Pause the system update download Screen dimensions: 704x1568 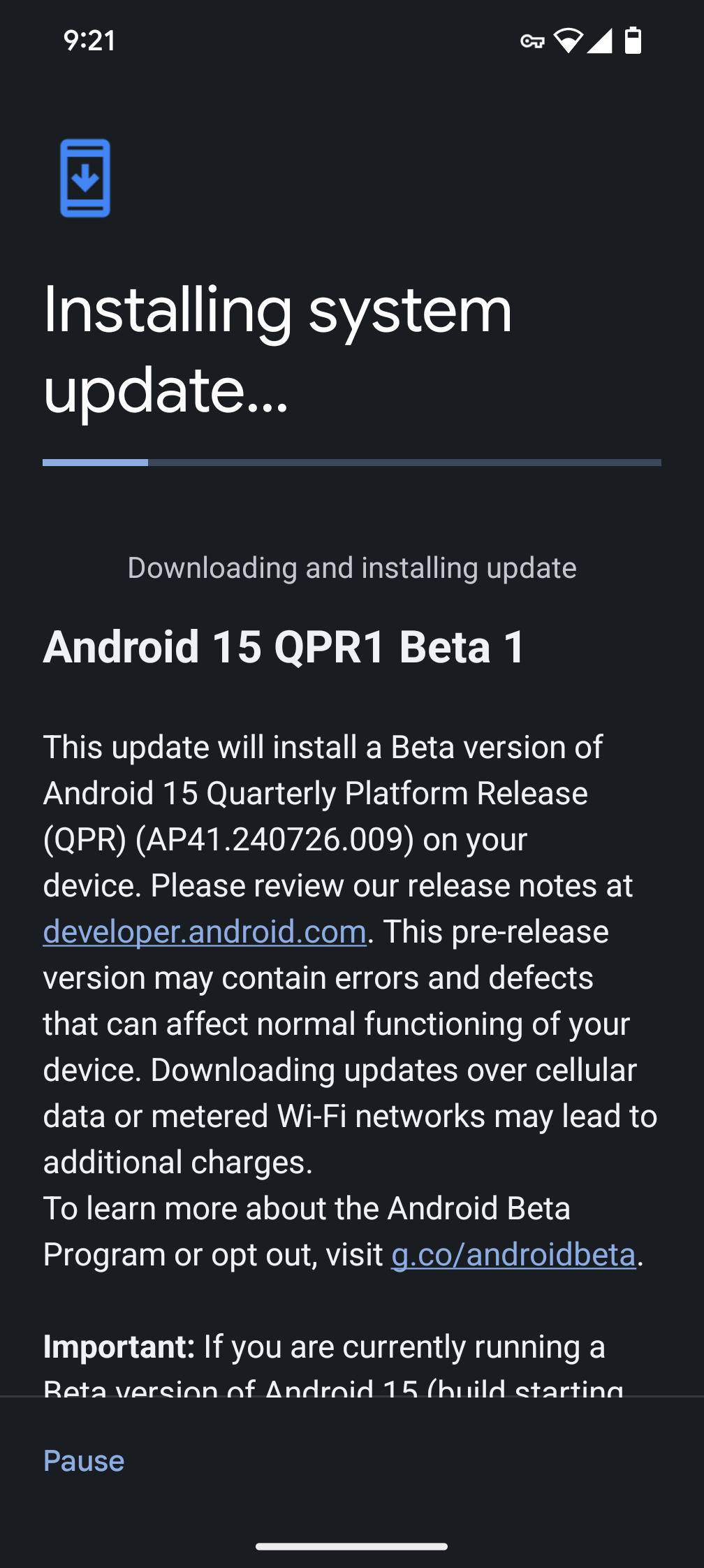[84, 1461]
